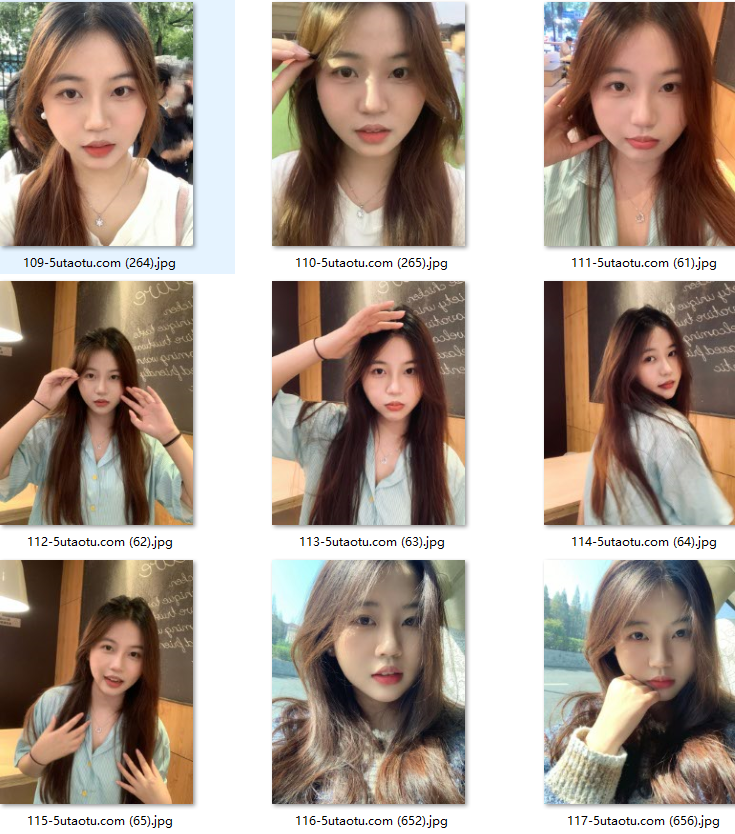Screen dimensions: 735x834
Task: Choose file 113-5utaotu.com (63).jpg
Action: pyautogui.click(x=369, y=403)
